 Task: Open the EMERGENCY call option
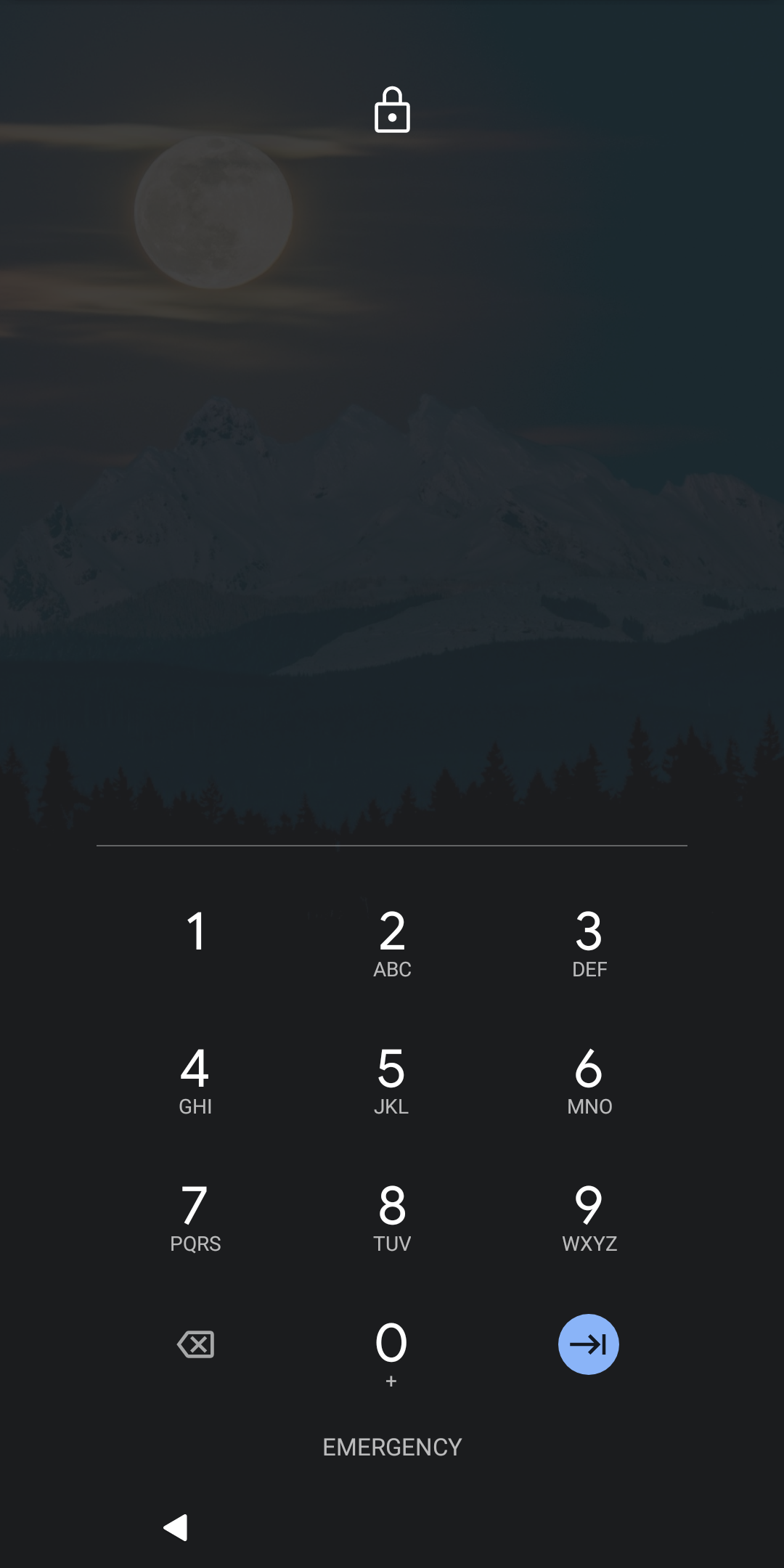pos(392,1447)
